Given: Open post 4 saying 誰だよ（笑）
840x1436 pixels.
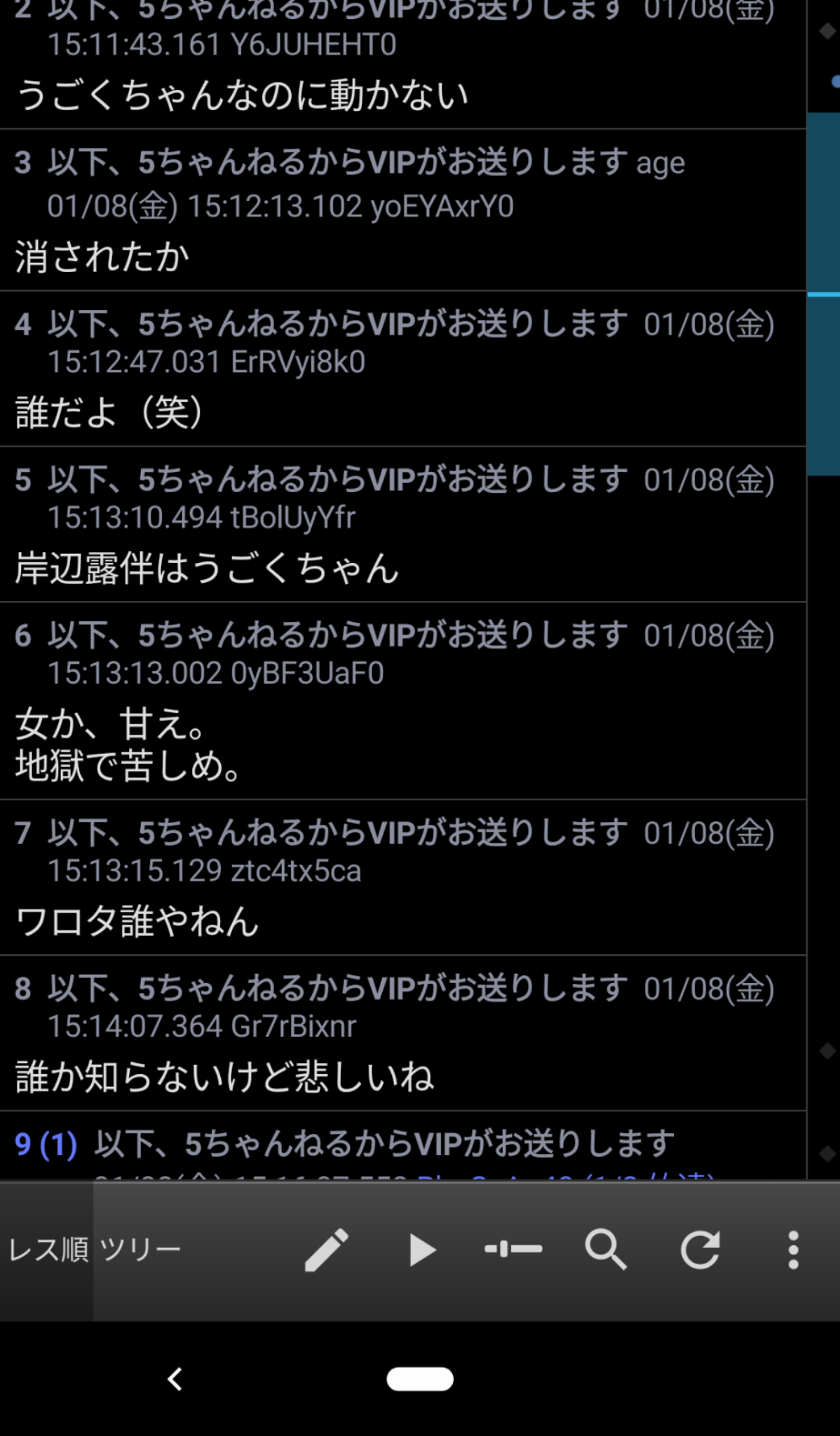Looking at the screenshot, I should pyautogui.click(x=403, y=369).
